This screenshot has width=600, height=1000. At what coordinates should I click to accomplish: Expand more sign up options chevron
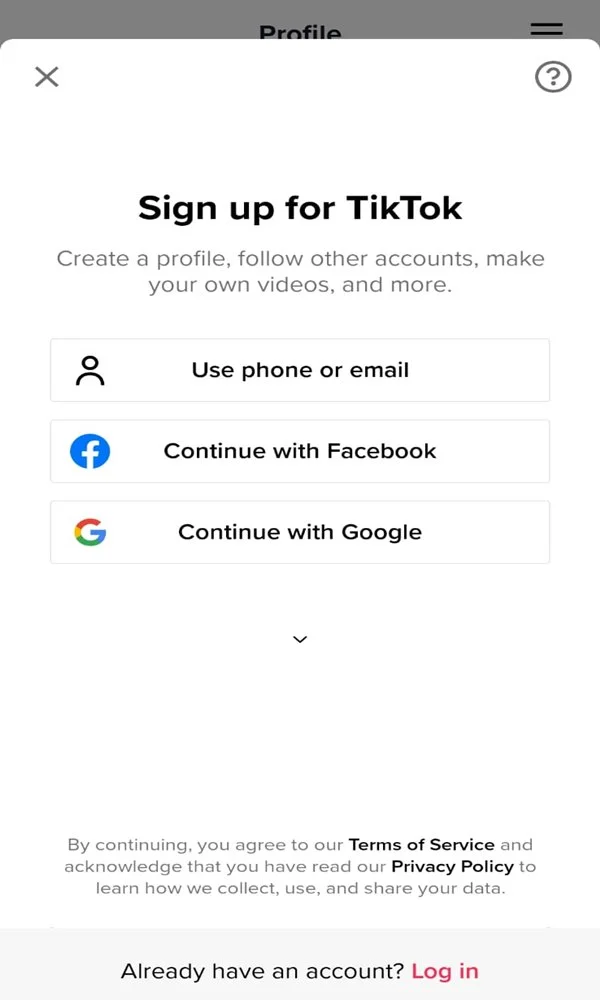[x=300, y=639]
